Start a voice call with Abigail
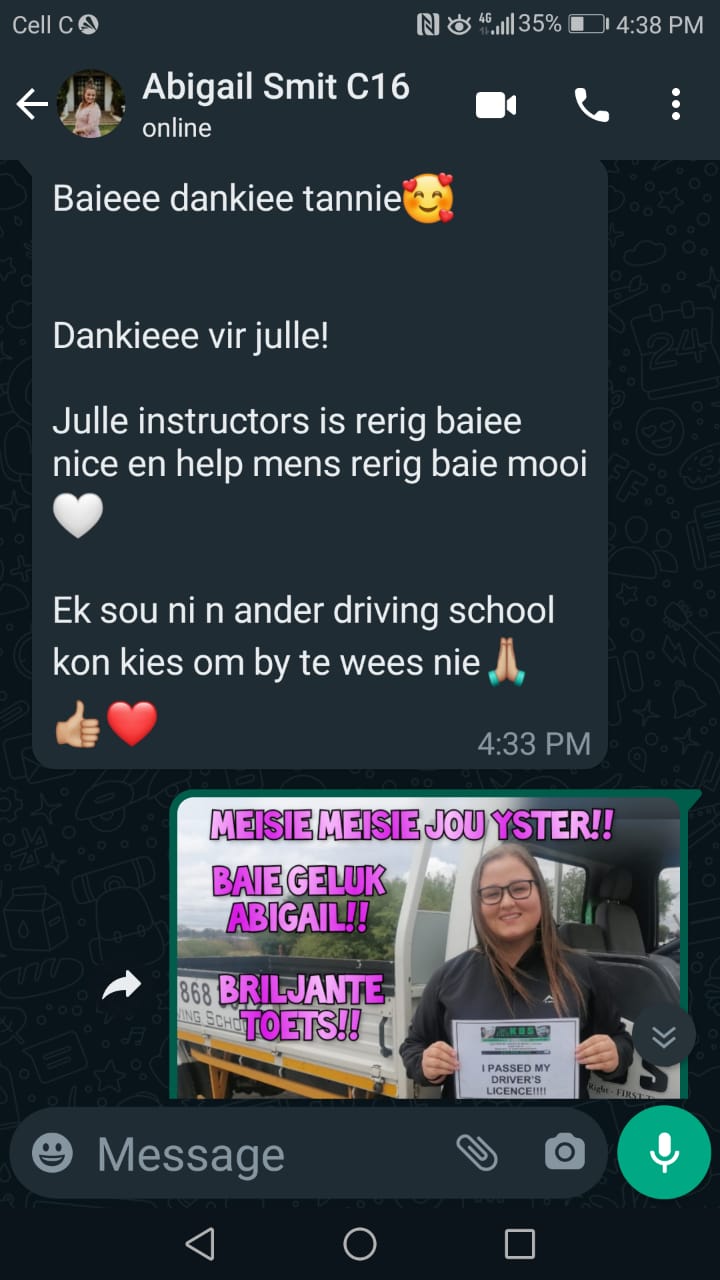720x1280 pixels. [x=591, y=104]
